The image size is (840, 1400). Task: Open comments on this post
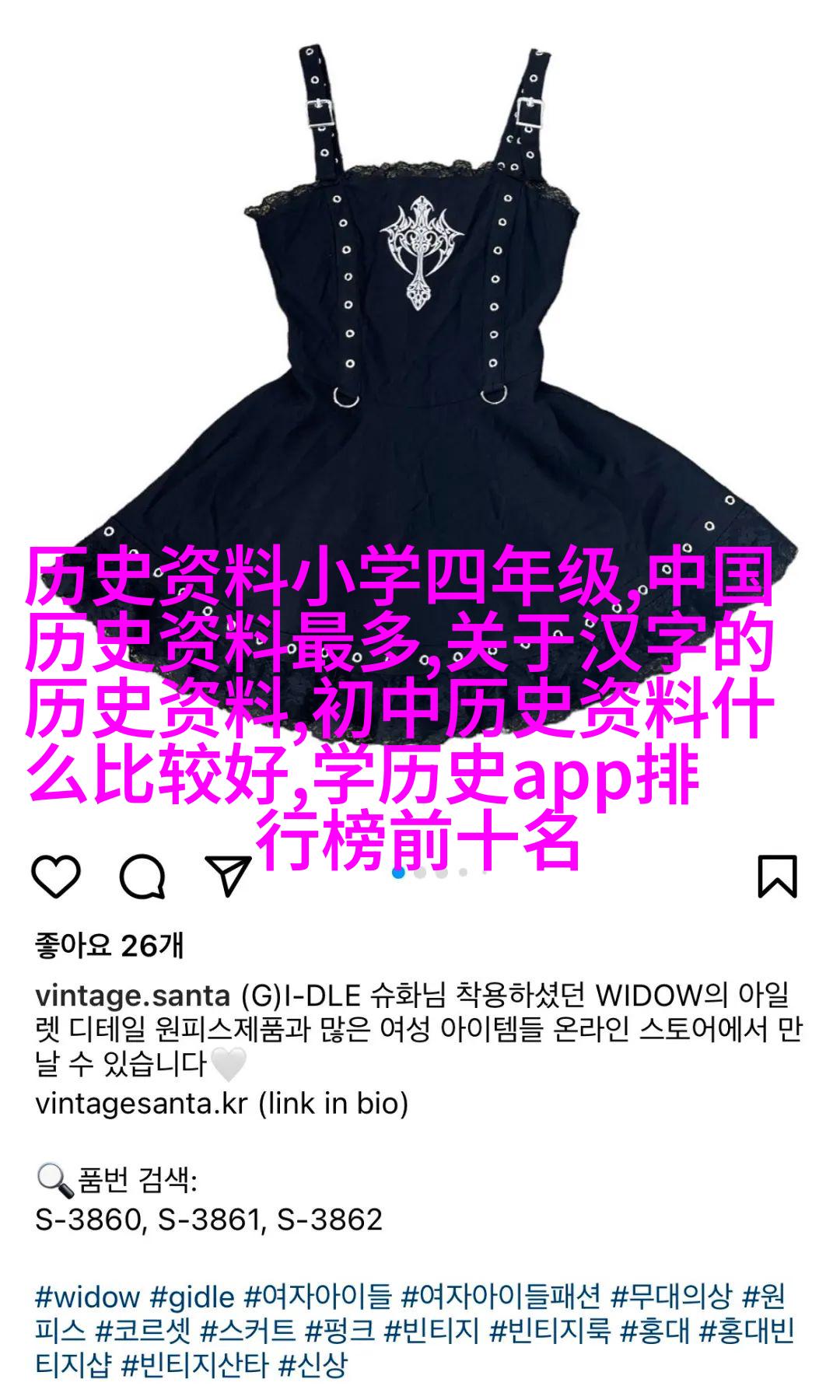click(x=142, y=877)
